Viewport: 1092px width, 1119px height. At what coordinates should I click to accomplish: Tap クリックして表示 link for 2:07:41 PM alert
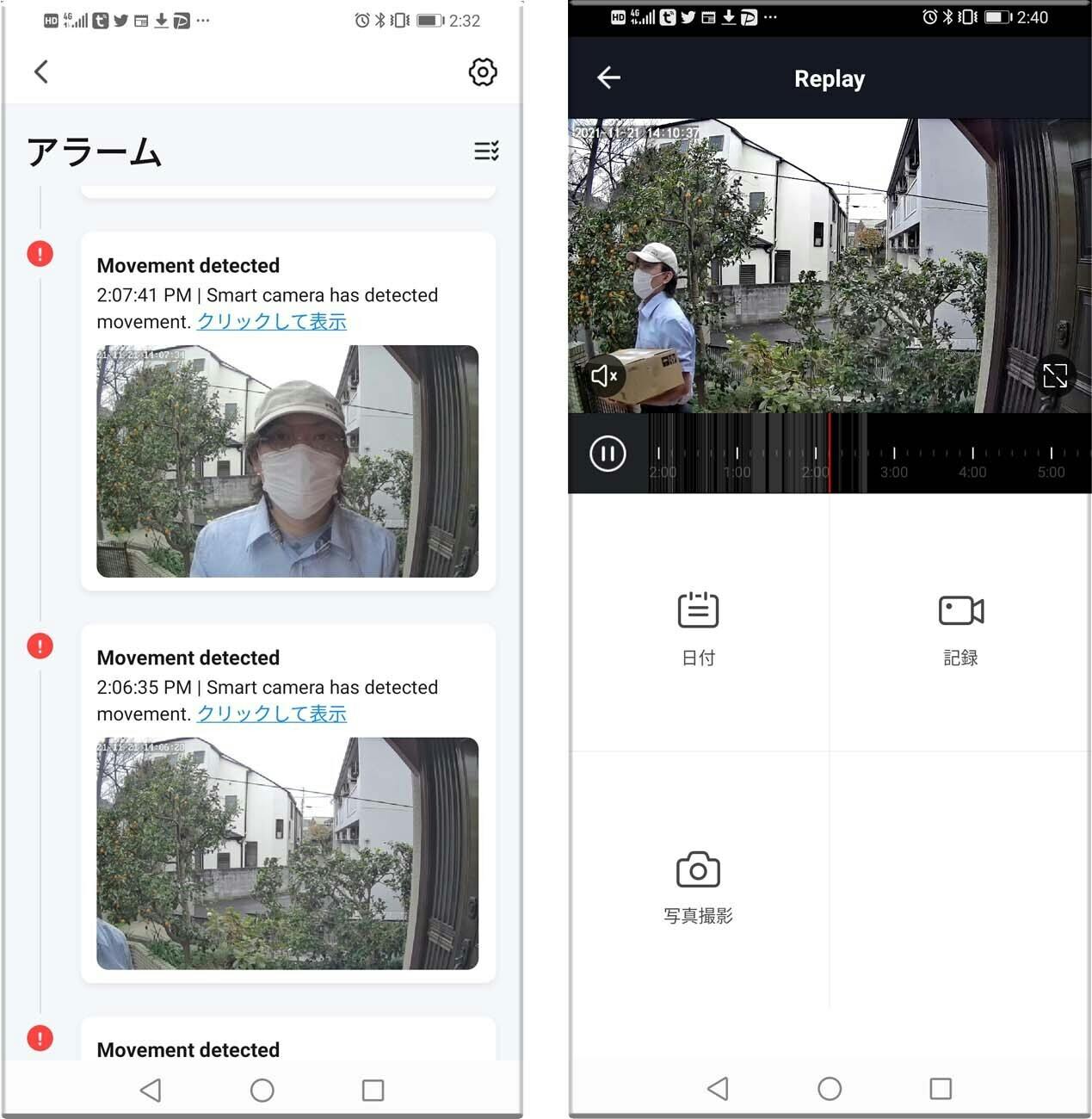point(272,322)
